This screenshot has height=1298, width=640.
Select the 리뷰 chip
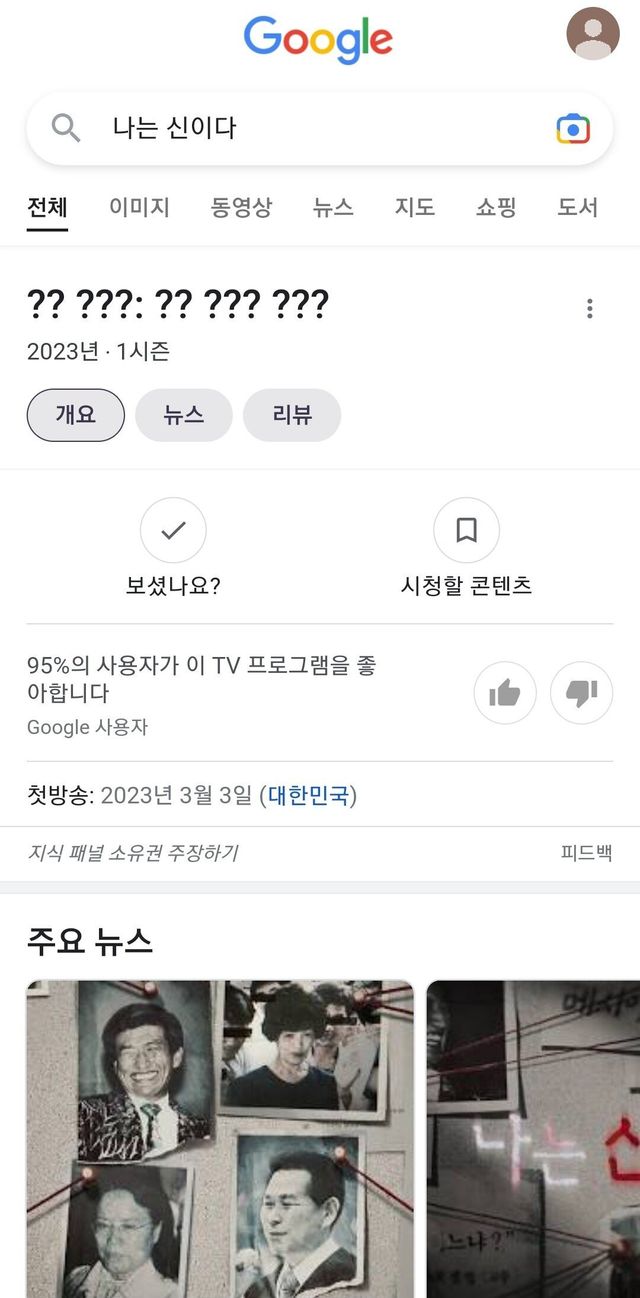pos(292,415)
